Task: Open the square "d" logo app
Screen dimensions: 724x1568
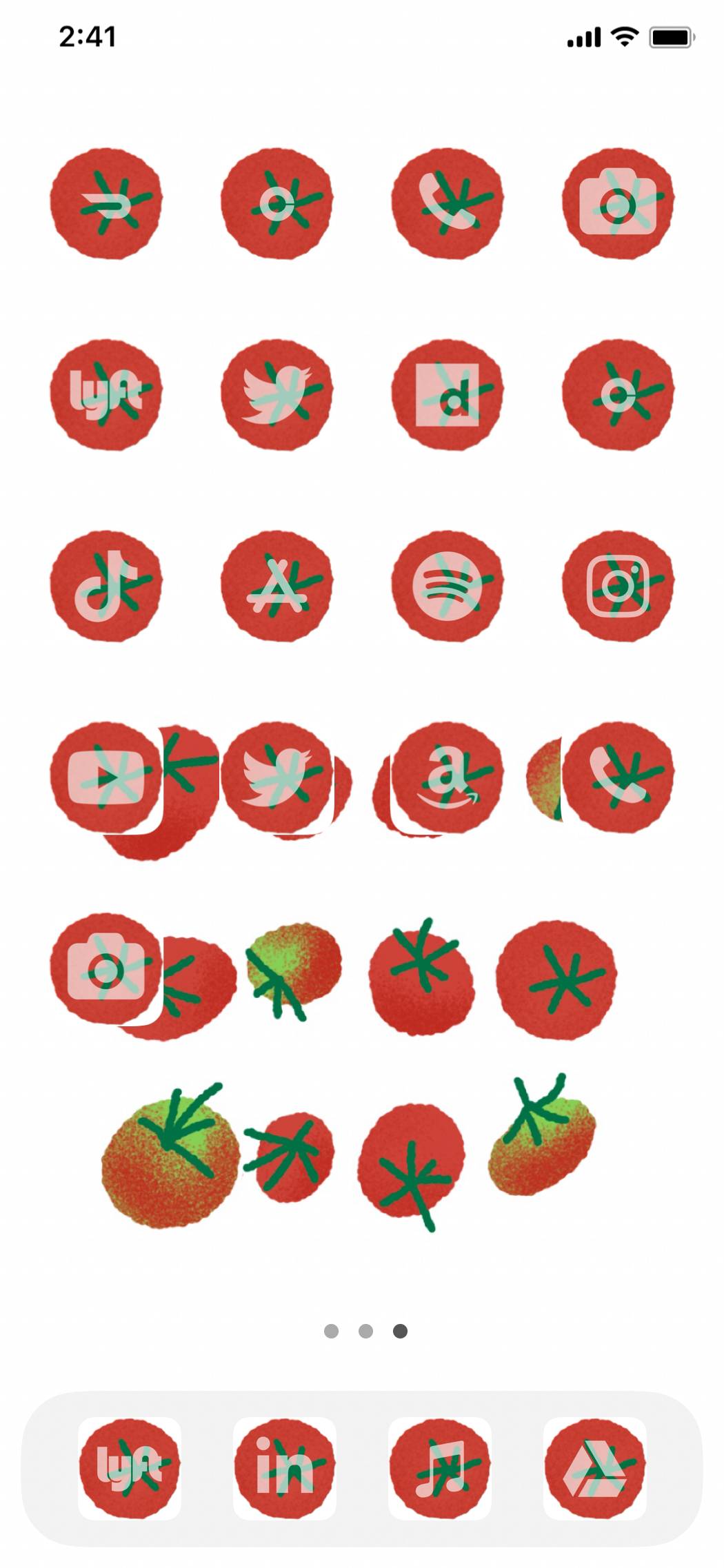Action: (x=448, y=394)
